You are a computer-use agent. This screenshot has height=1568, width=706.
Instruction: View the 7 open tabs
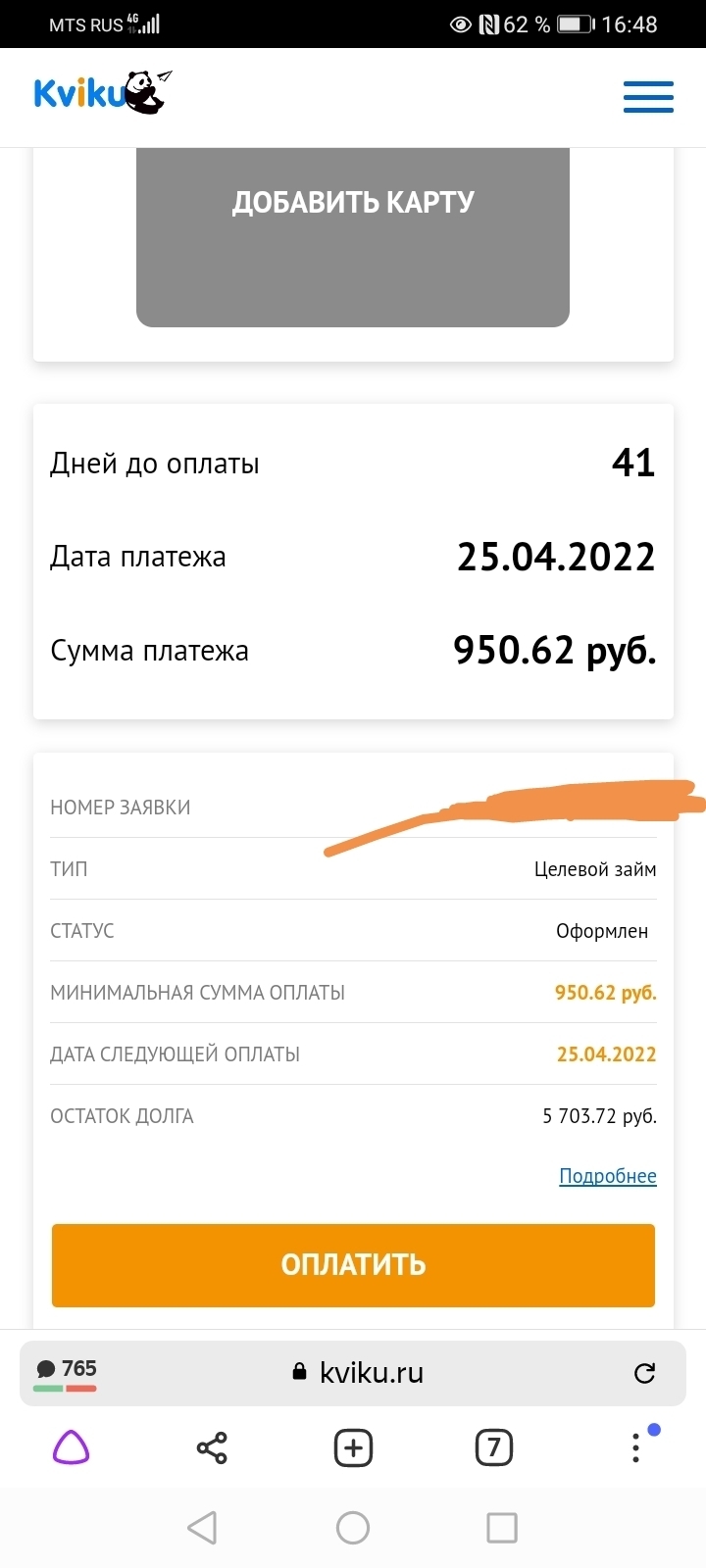[x=494, y=1447]
